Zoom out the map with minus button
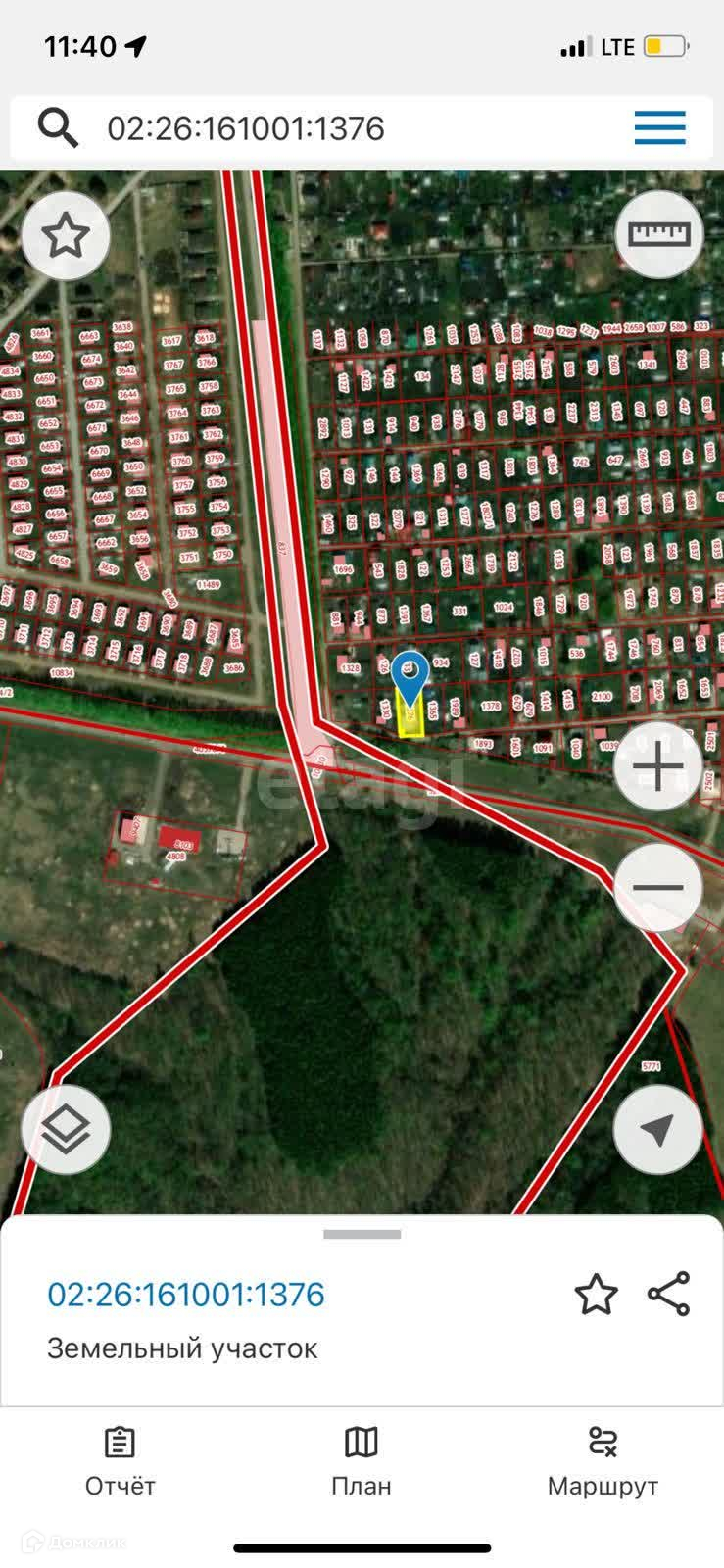 [658, 888]
